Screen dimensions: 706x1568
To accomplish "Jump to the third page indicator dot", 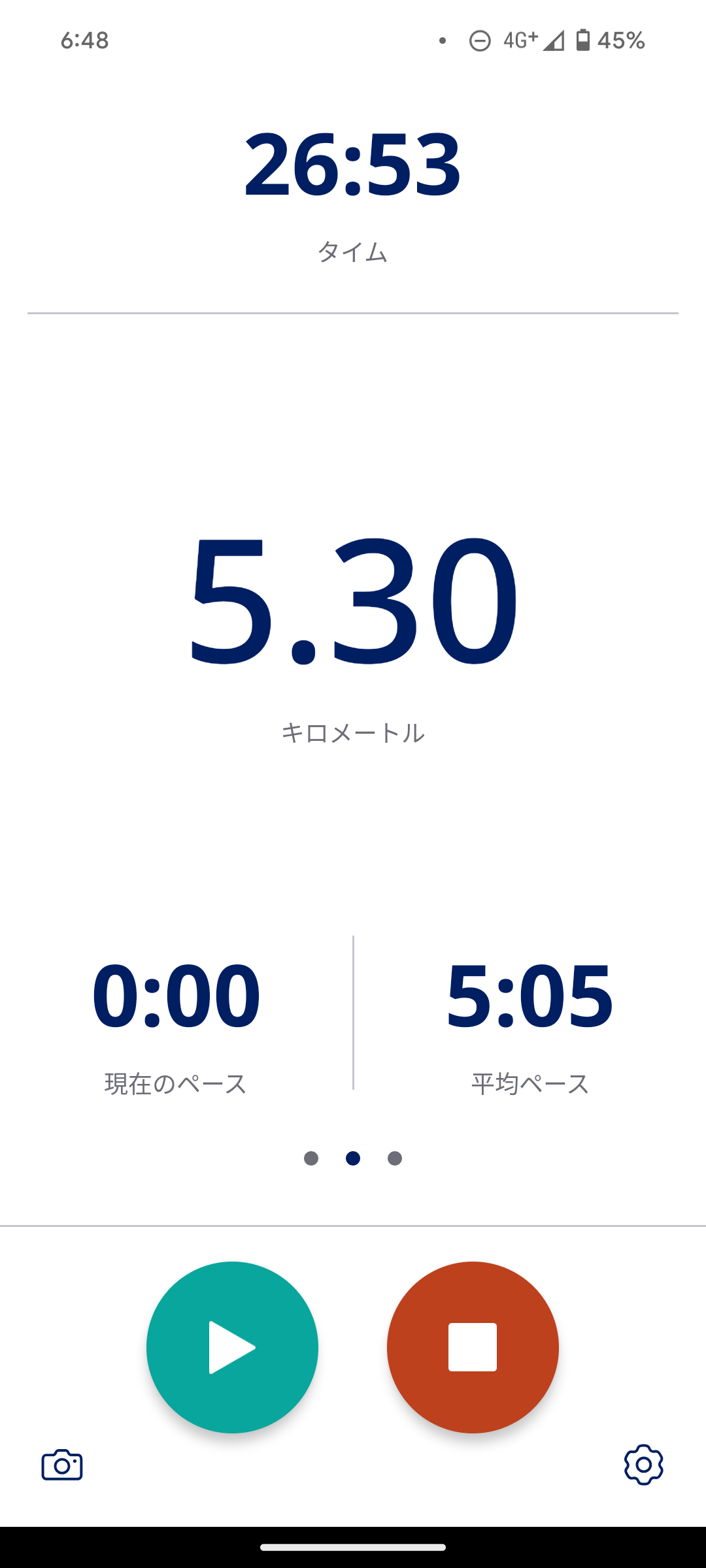I will 395,1158.
